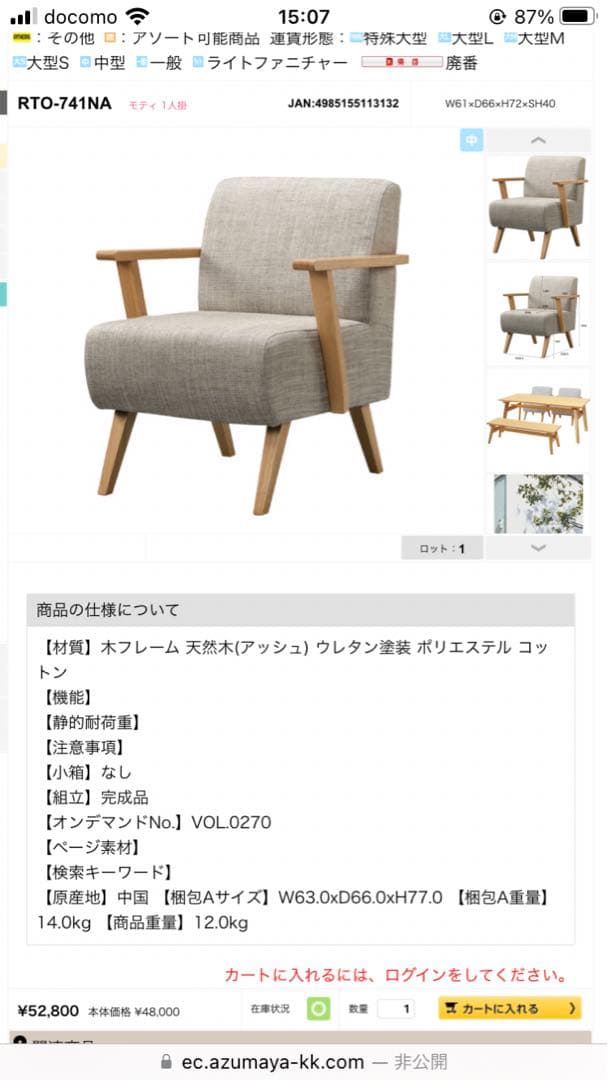Select the armchair dimensions thumbnail
This screenshot has height=1080, width=608.
(538, 312)
